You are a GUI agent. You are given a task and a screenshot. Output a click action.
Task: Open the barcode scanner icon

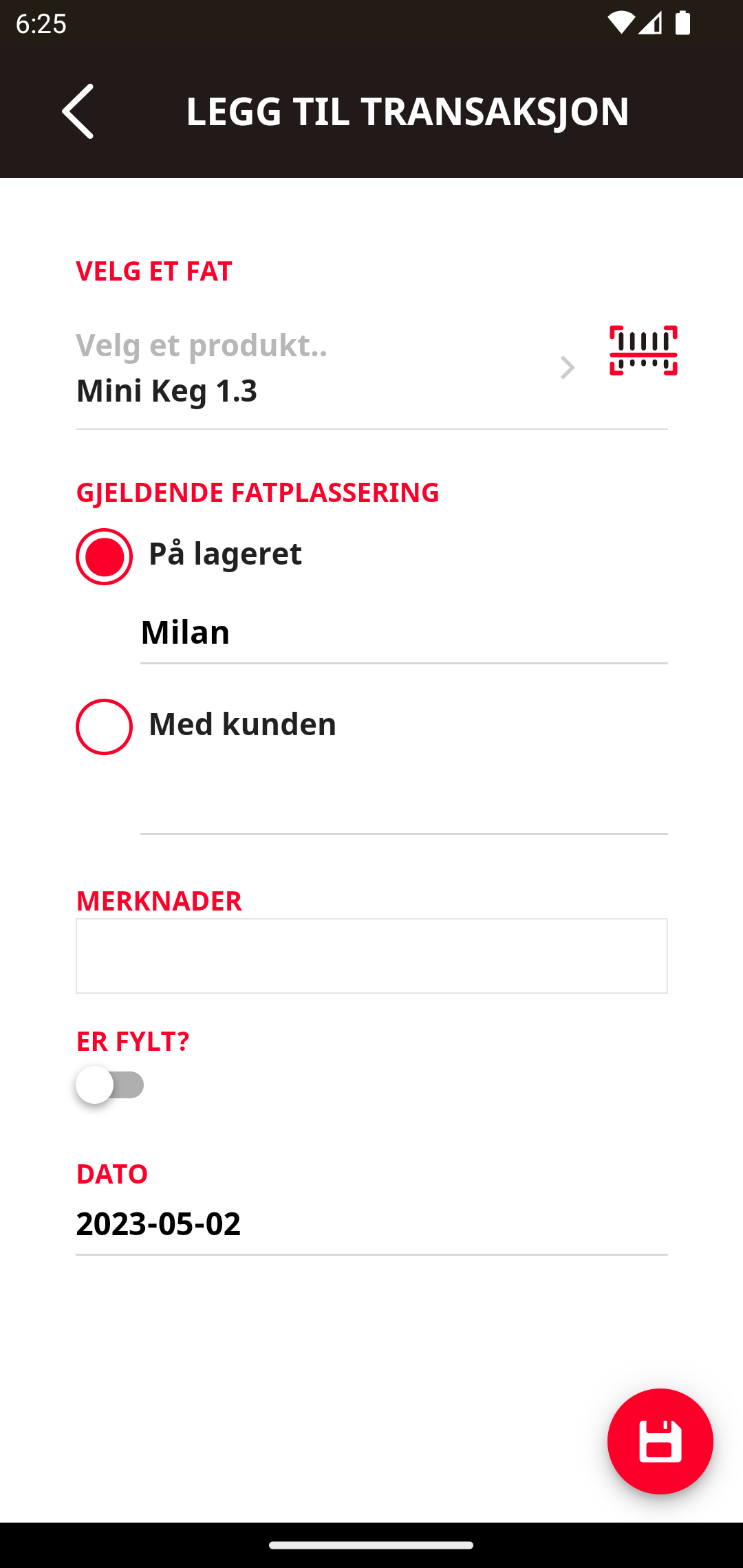pyautogui.click(x=643, y=351)
